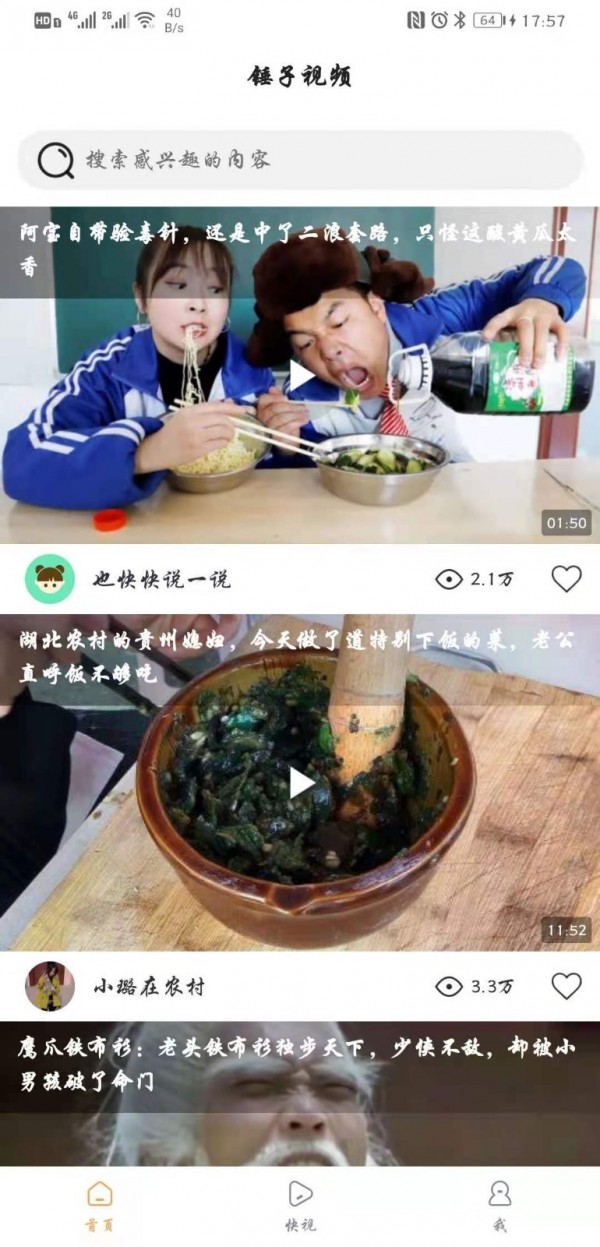The image size is (600, 1247).
Task: Tap the search box 搜索感兴趣的内容
Action: [x=300, y=160]
